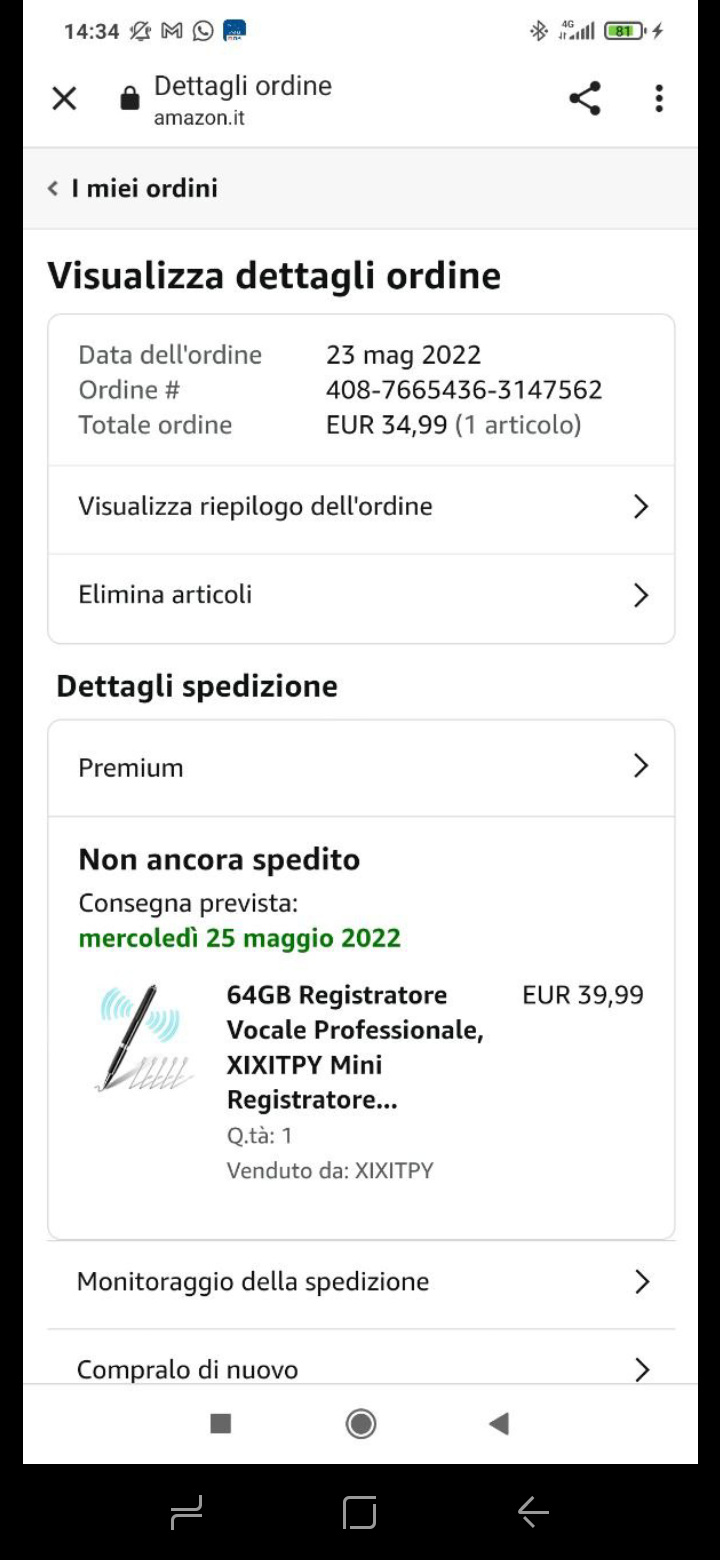Open Monitoraggio della spedizione
The image size is (720, 1560).
coord(360,1282)
